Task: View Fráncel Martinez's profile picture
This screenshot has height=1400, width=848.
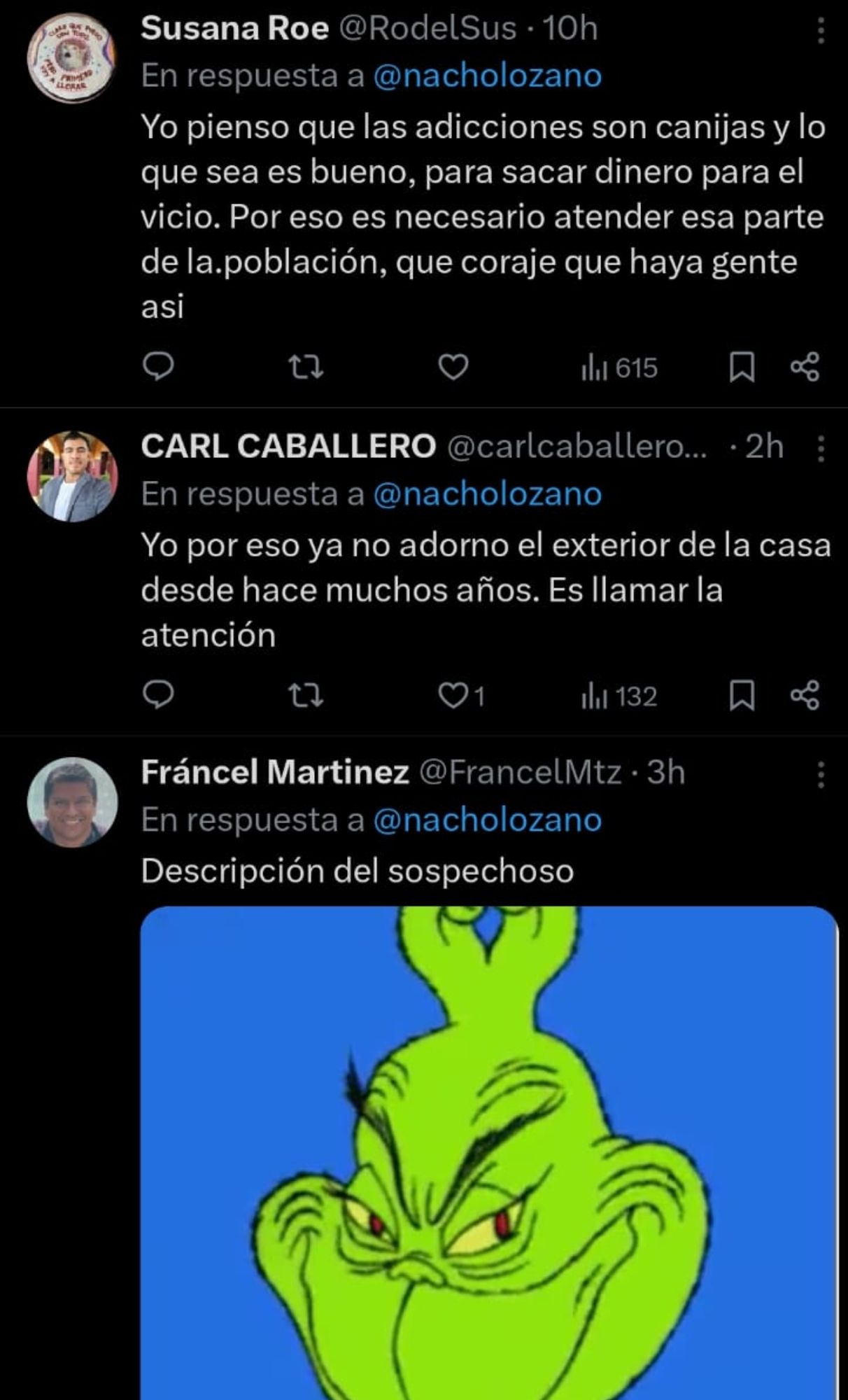Action: tap(72, 802)
